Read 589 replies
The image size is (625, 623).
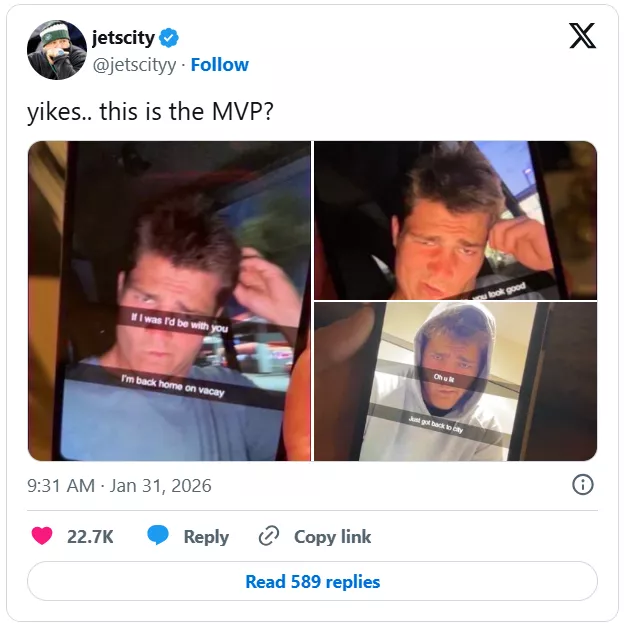tap(312, 581)
